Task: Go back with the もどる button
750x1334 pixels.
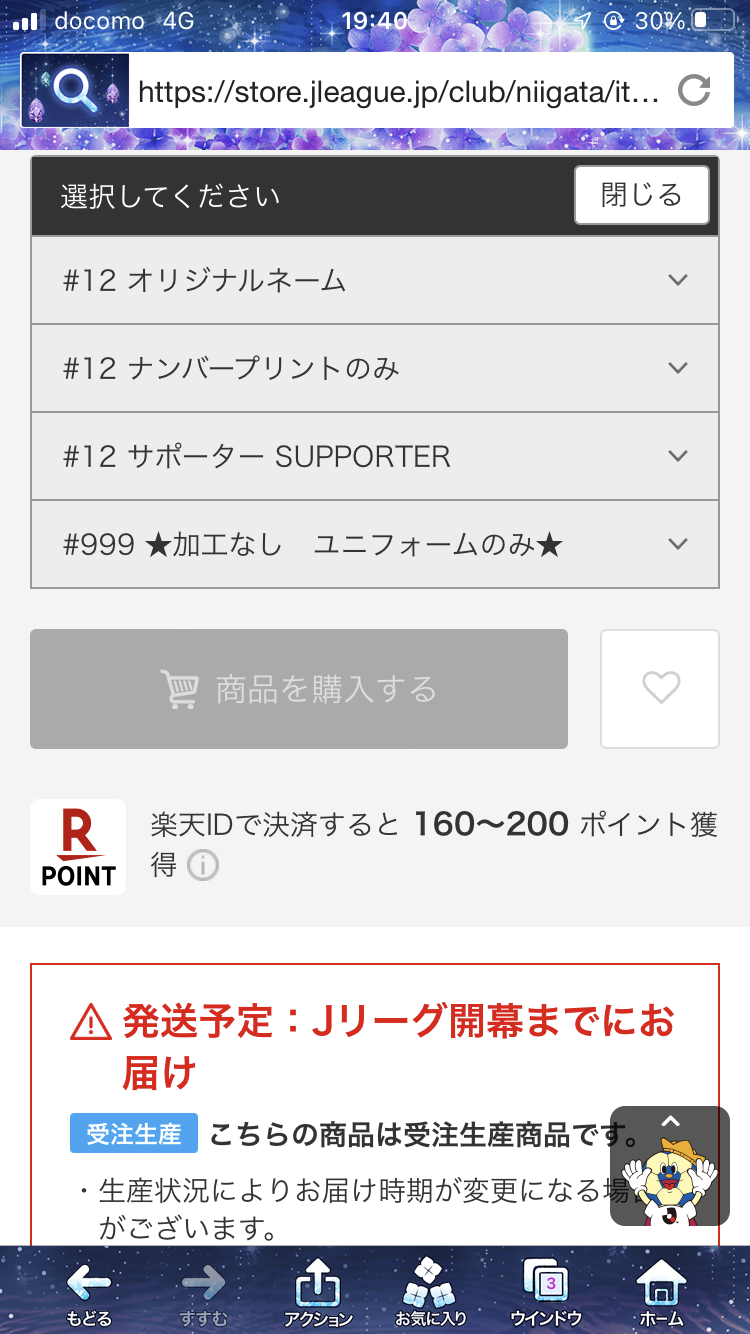Action: [x=89, y=1294]
